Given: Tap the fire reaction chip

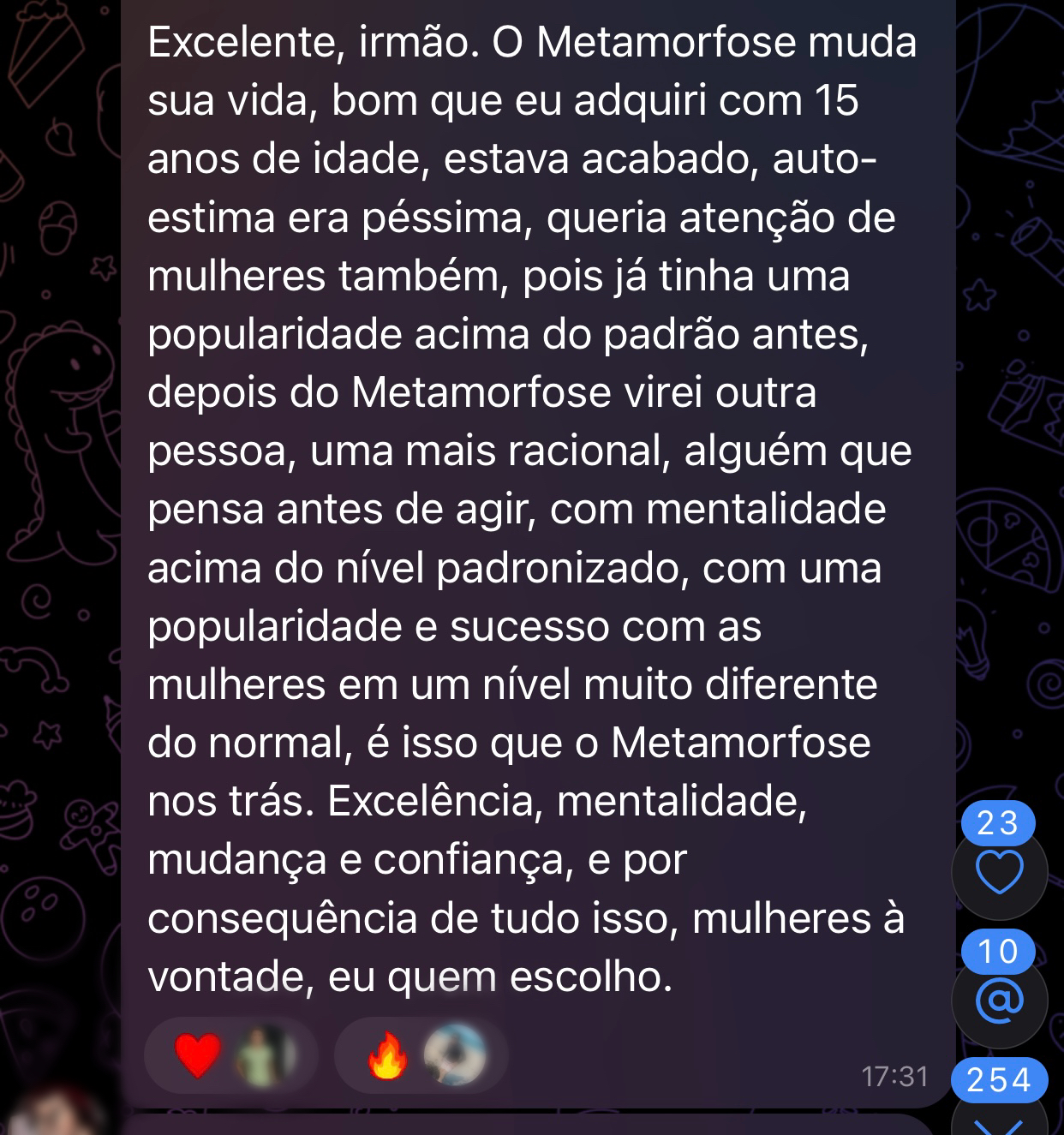Looking at the screenshot, I should (421, 1056).
